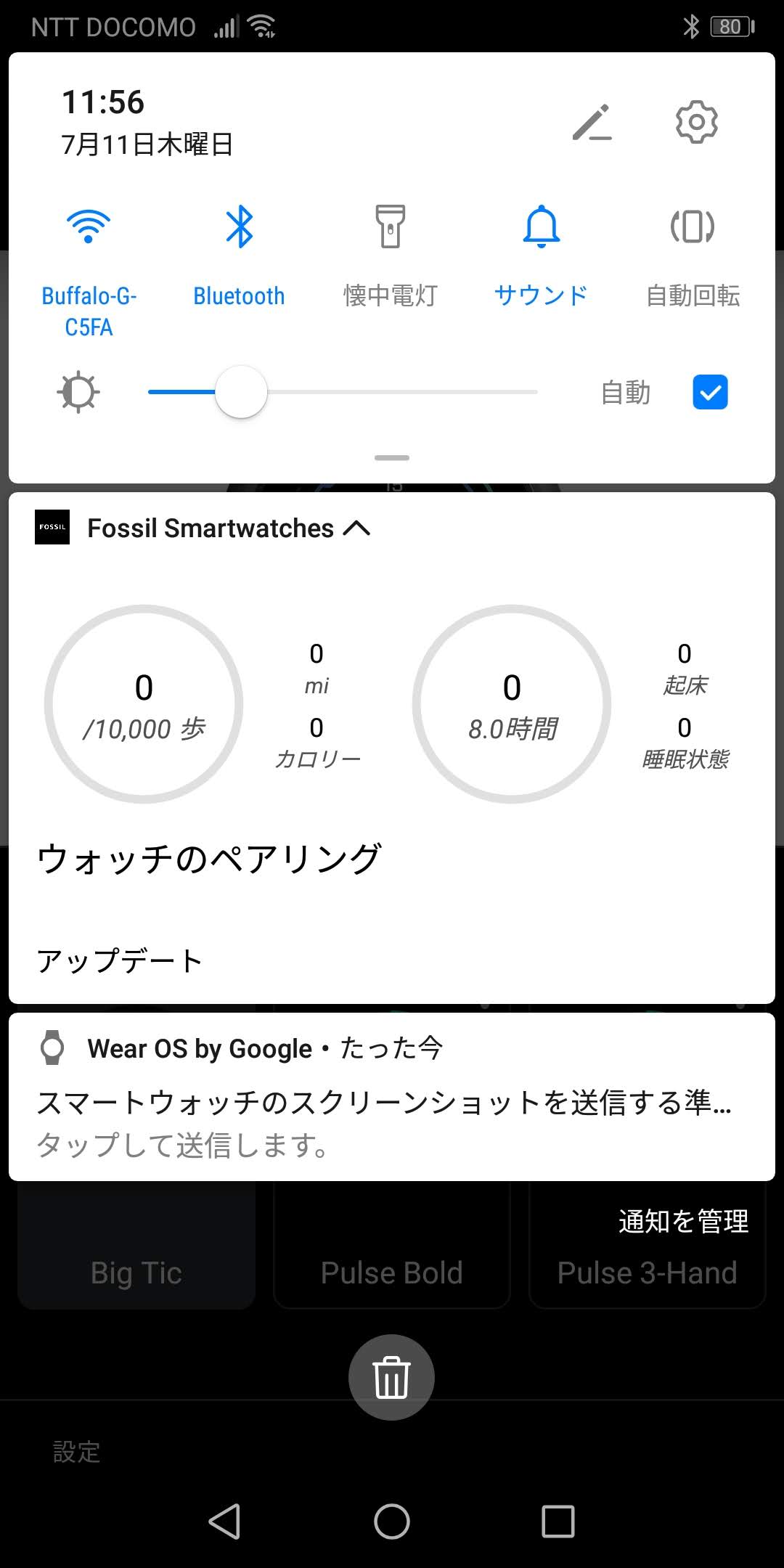Edit the quick settings tiles with the pencil icon
The width and height of the screenshot is (784, 1568).
click(x=592, y=122)
